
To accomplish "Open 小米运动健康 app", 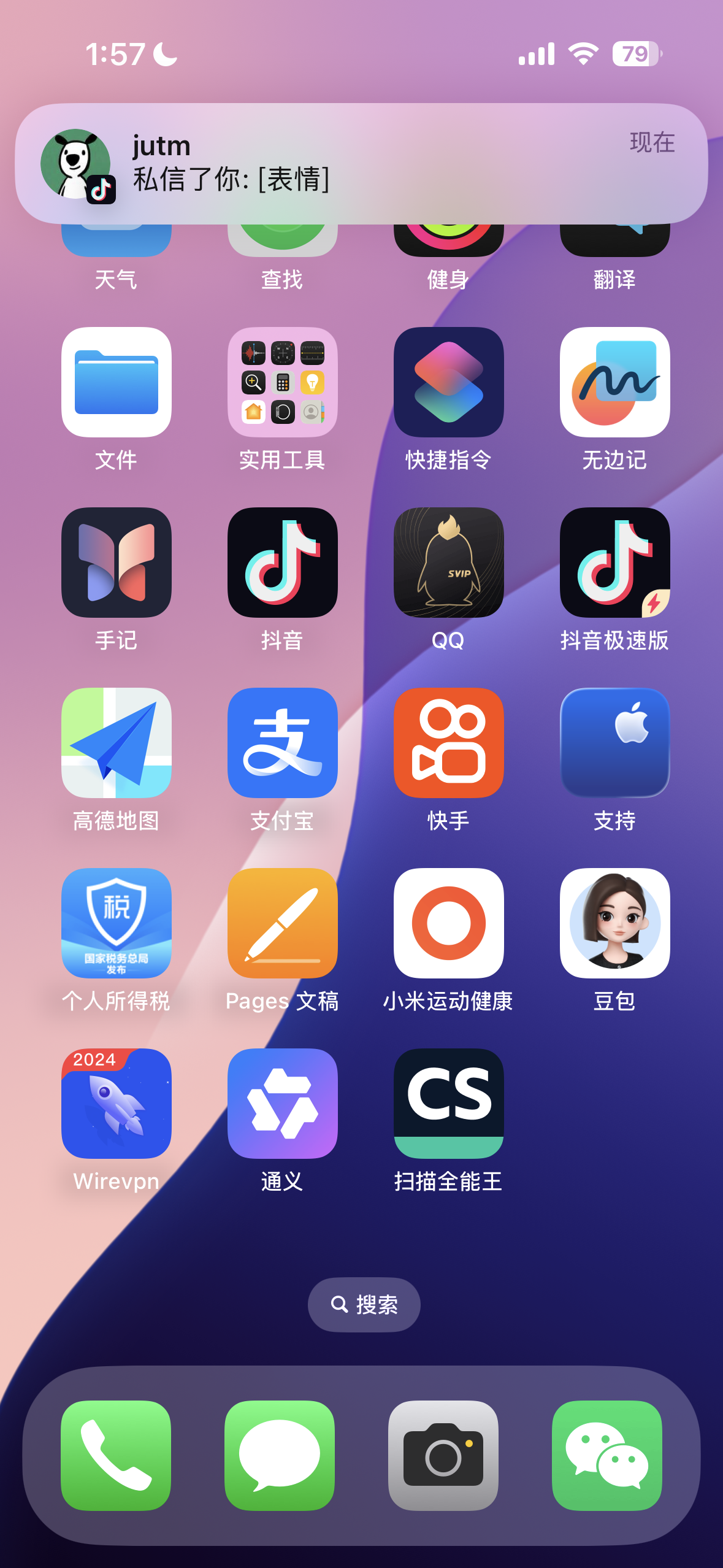I will click(x=448, y=923).
